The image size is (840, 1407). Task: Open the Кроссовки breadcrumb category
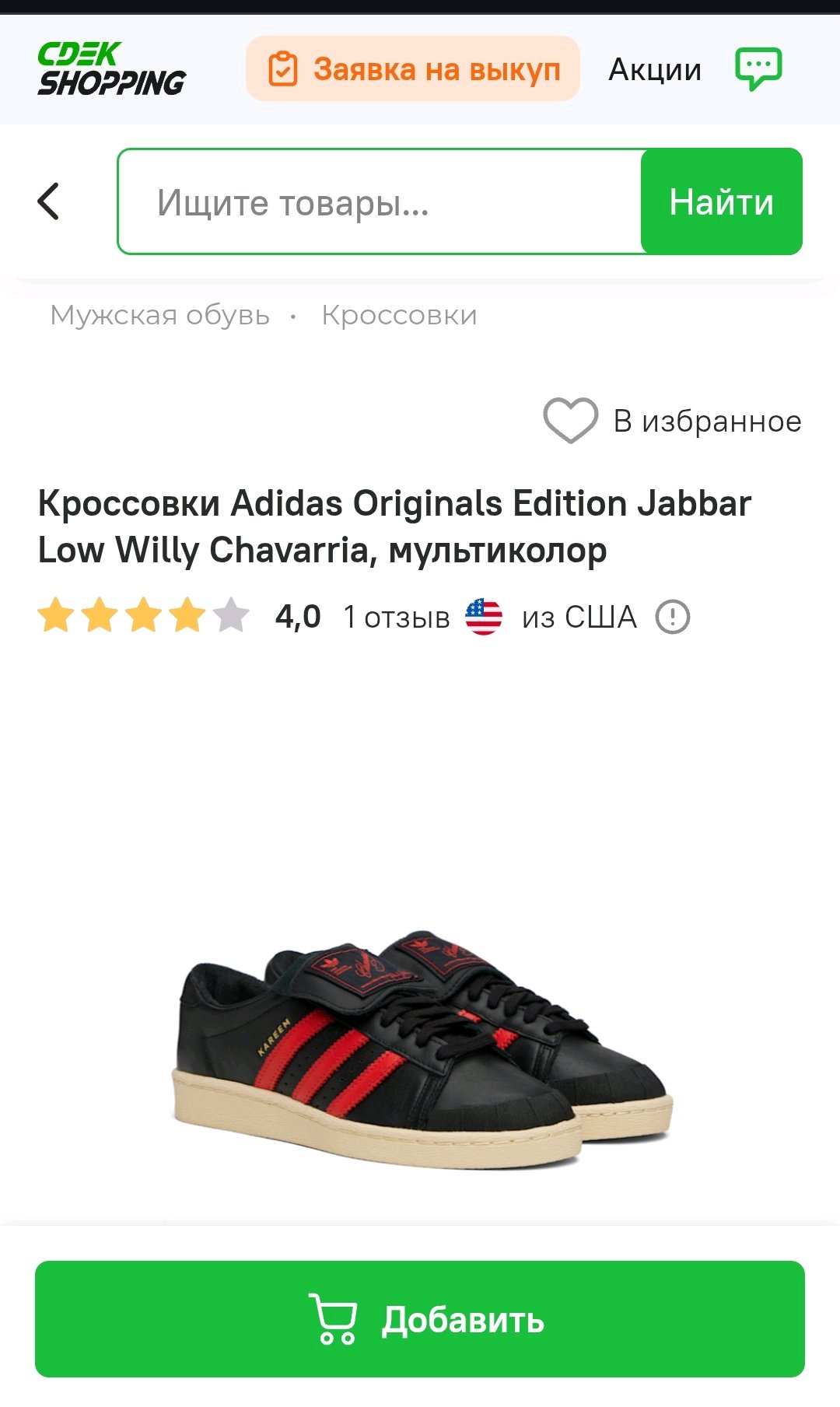(400, 315)
